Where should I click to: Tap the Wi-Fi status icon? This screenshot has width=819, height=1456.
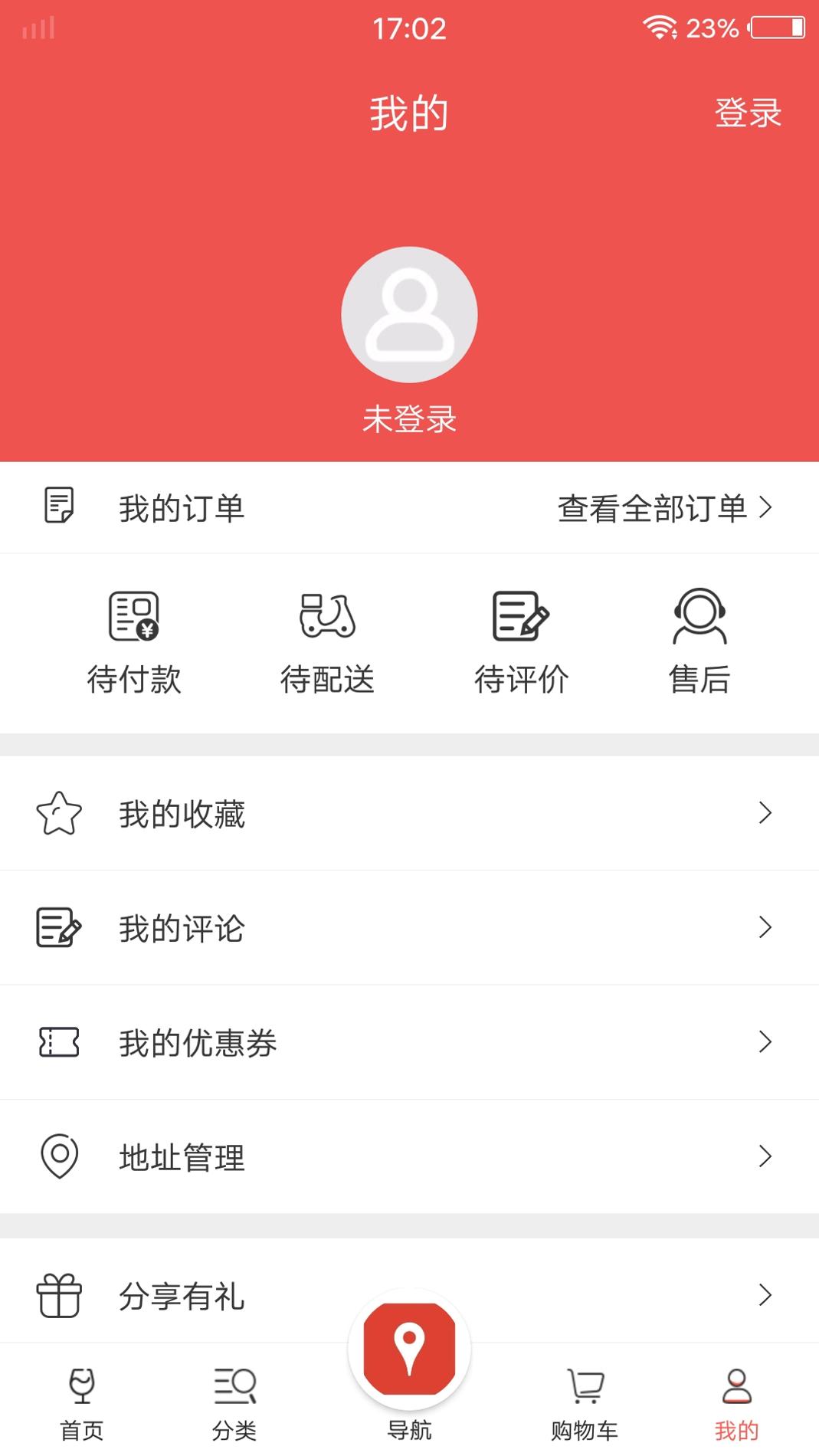[x=660, y=28]
